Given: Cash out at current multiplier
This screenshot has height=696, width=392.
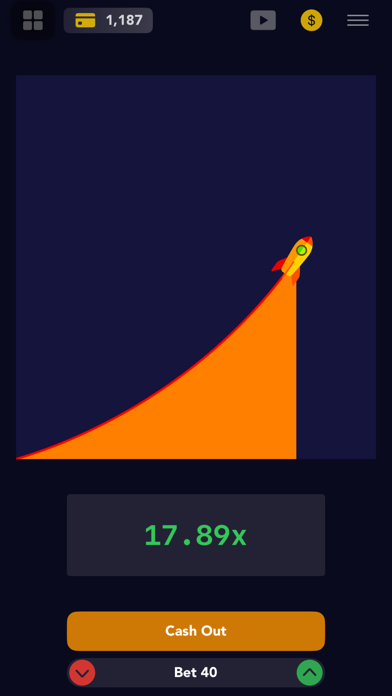Looking at the screenshot, I should [x=196, y=631].
